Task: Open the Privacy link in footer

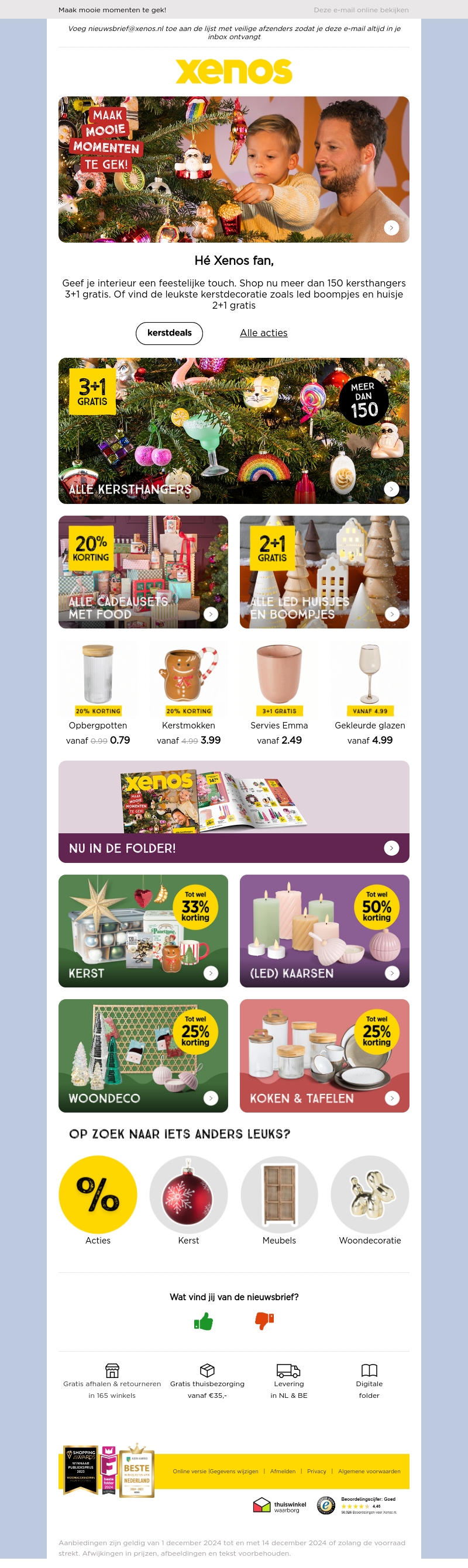Action: point(316,1471)
